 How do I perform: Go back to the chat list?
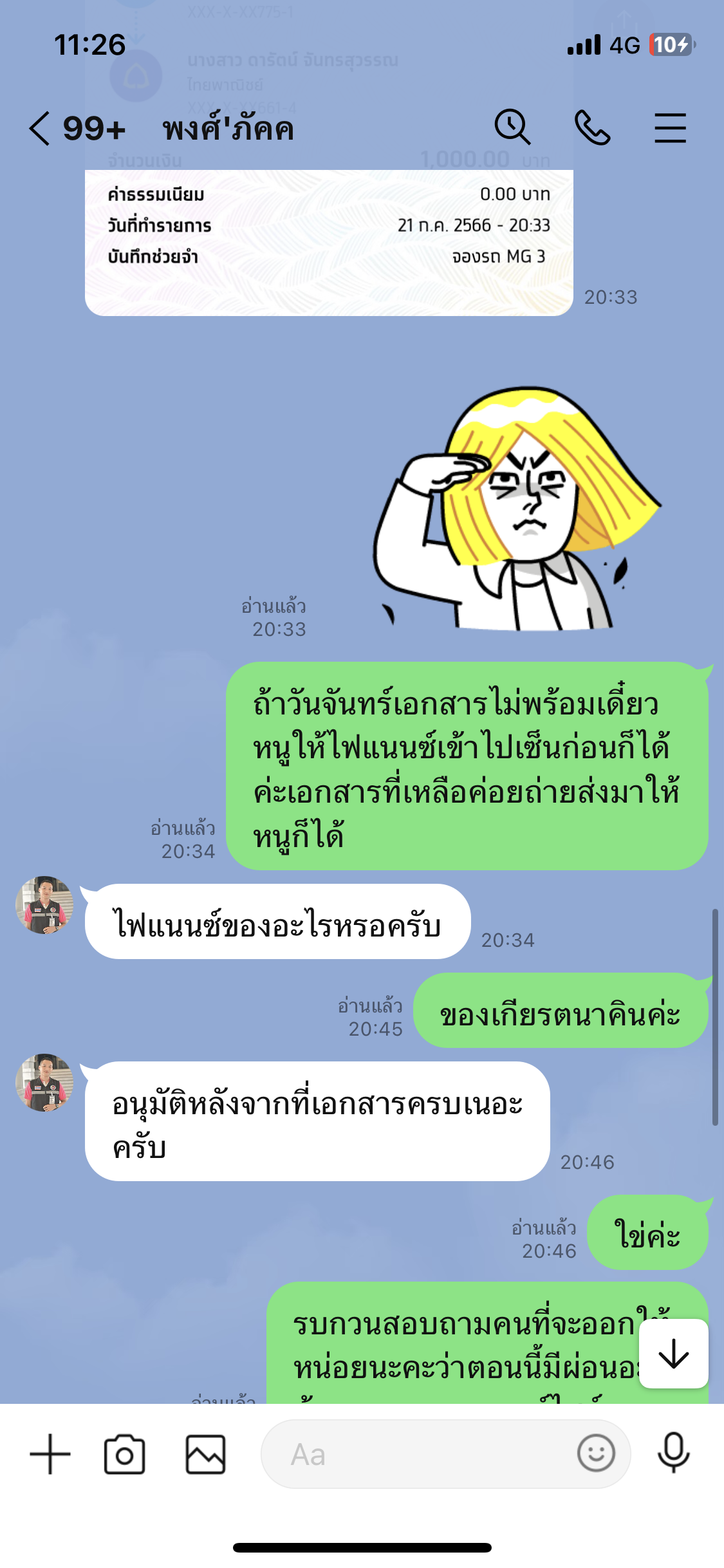pyautogui.click(x=39, y=128)
